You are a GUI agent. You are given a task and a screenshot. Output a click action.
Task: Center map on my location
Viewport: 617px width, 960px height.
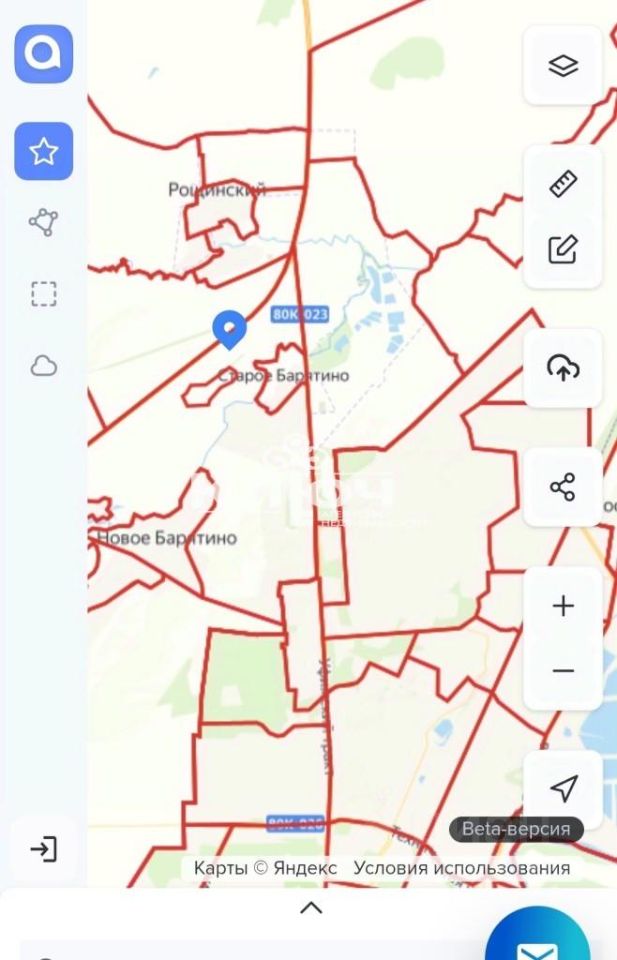(563, 789)
